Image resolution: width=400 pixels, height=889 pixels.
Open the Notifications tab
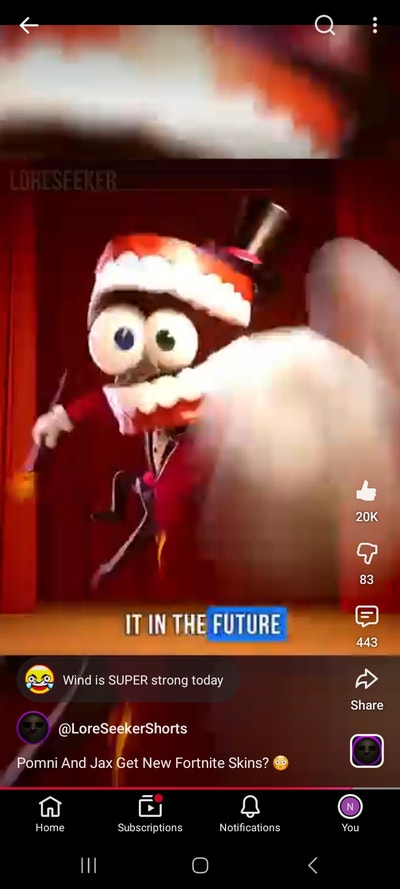pyautogui.click(x=250, y=814)
